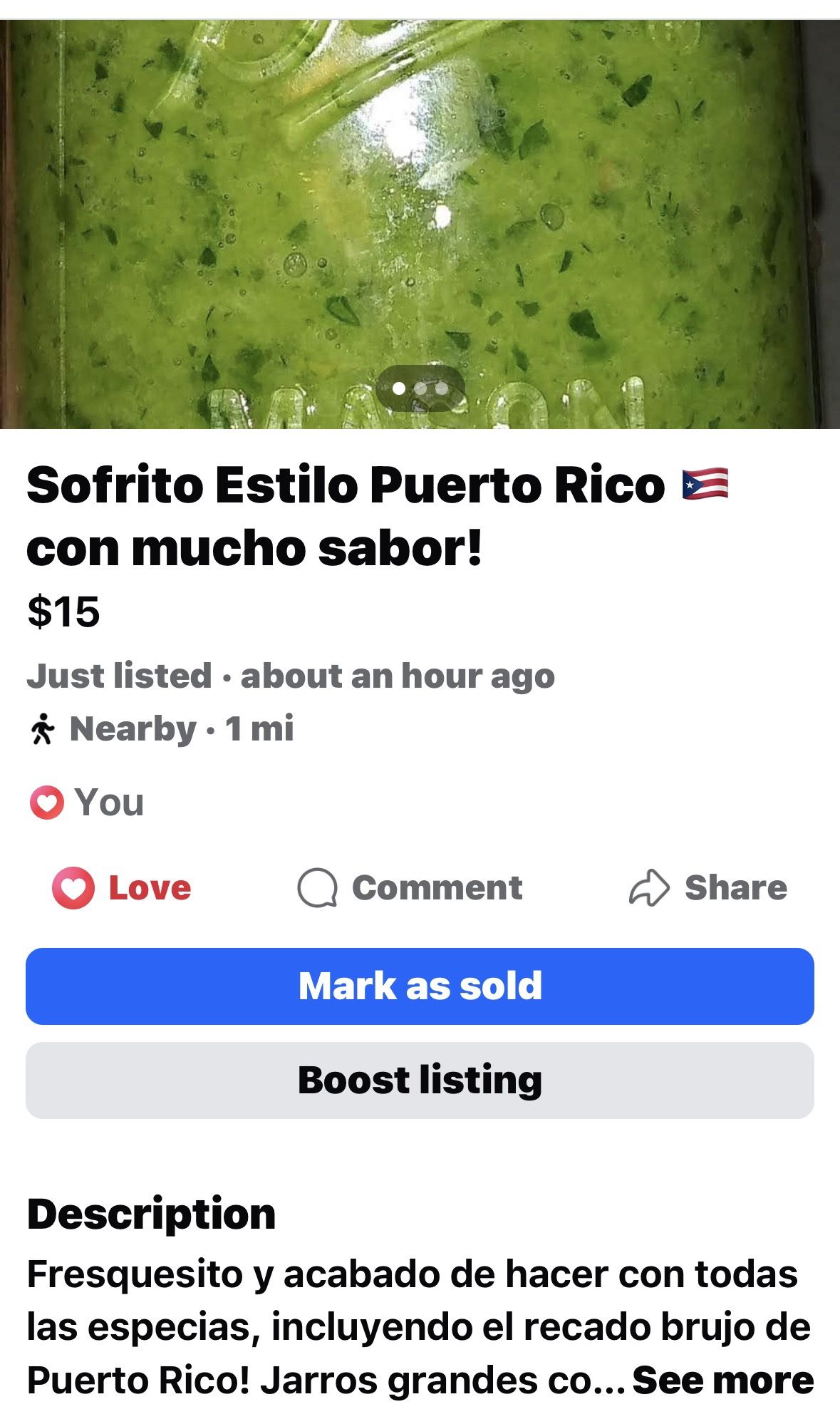Mark the listing as sold
This screenshot has height=1424, width=840.
tap(420, 986)
